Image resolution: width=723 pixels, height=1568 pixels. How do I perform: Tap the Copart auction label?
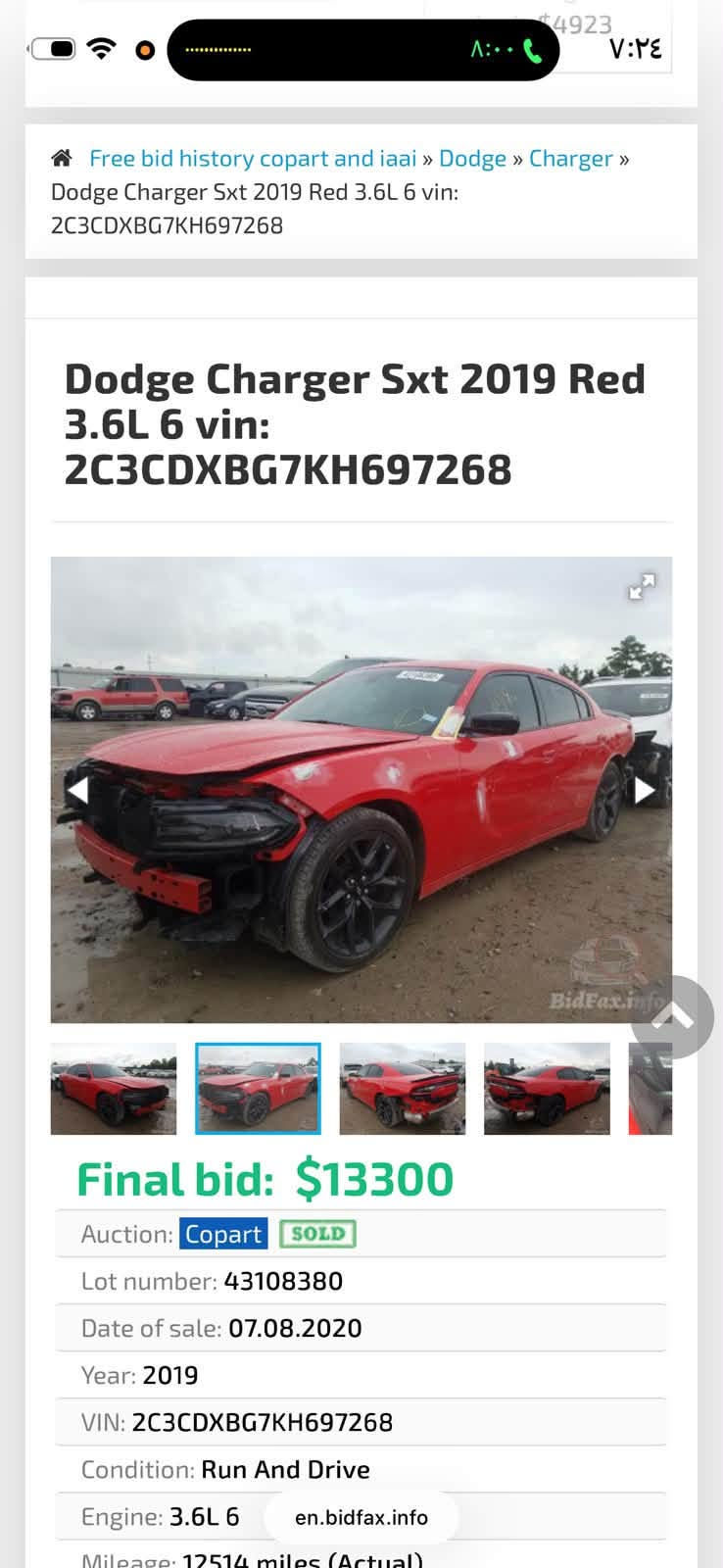point(223,1234)
